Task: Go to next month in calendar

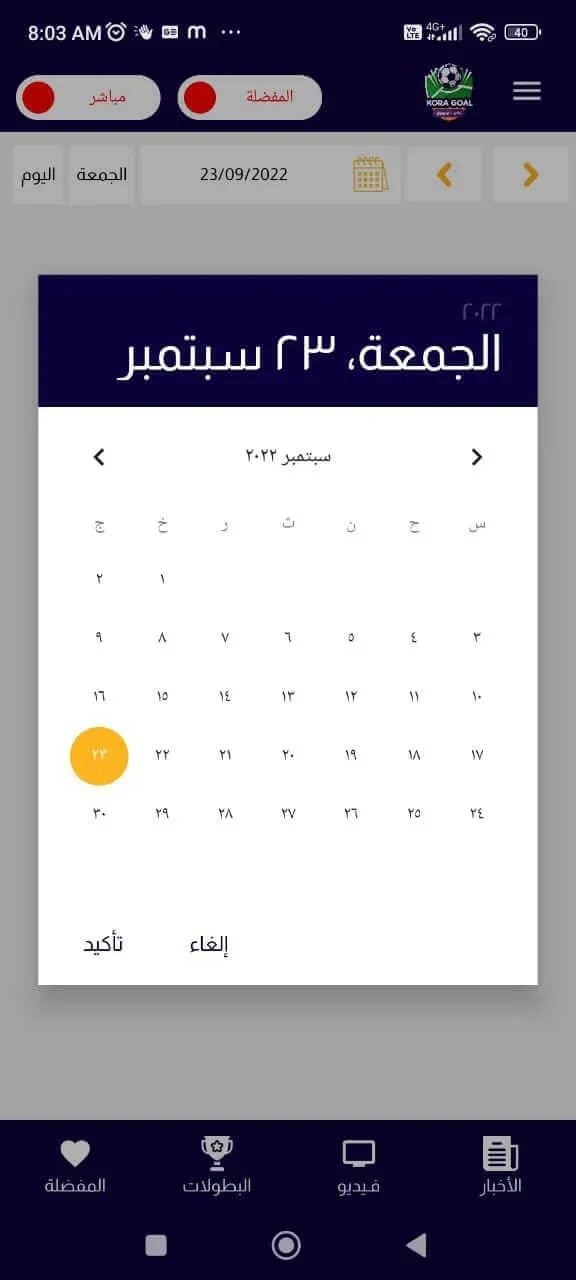Action: 99,457
